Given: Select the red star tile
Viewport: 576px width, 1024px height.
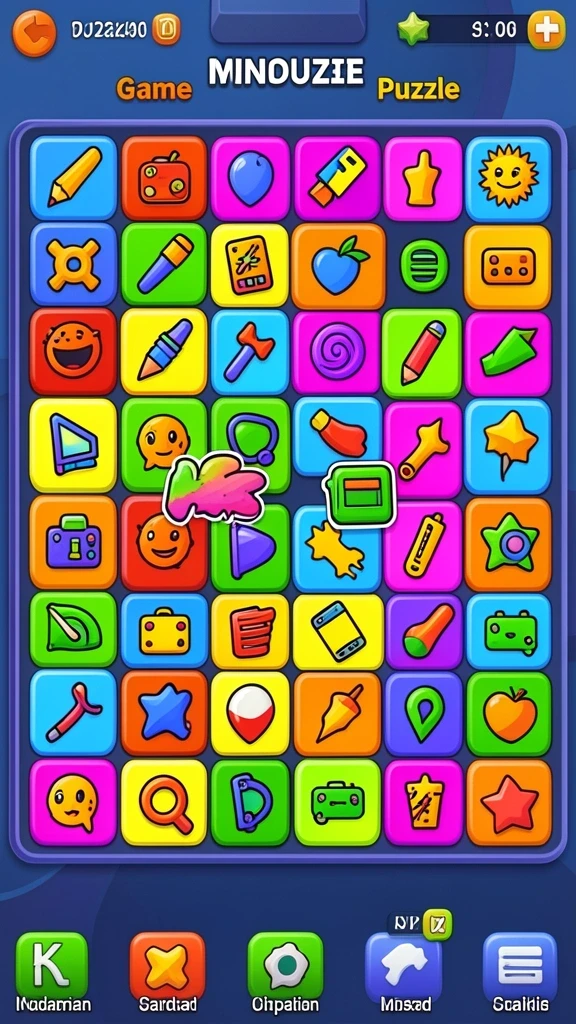Looking at the screenshot, I should click(x=509, y=803).
